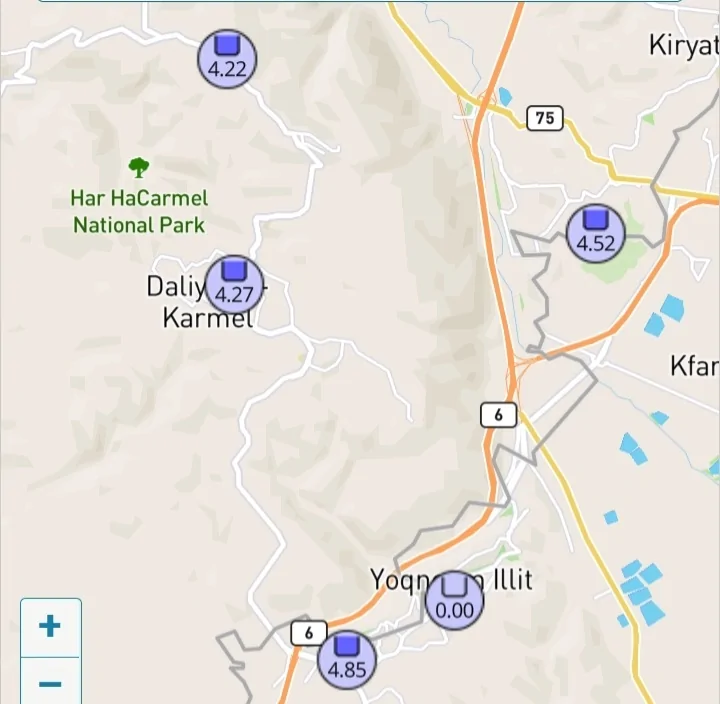The width and height of the screenshot is (720, 704).
Task: Select the marker with value 4.85
Action: coord(347,659)
